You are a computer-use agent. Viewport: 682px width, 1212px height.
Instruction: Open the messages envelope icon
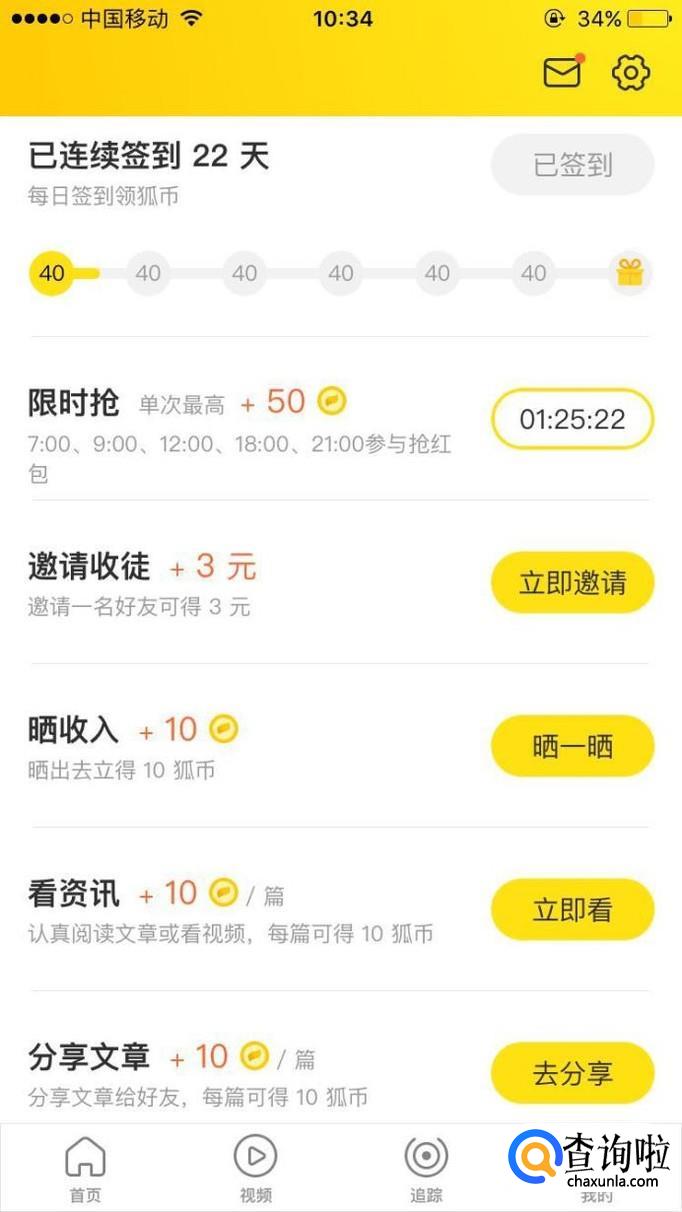(x=562, y=72)
